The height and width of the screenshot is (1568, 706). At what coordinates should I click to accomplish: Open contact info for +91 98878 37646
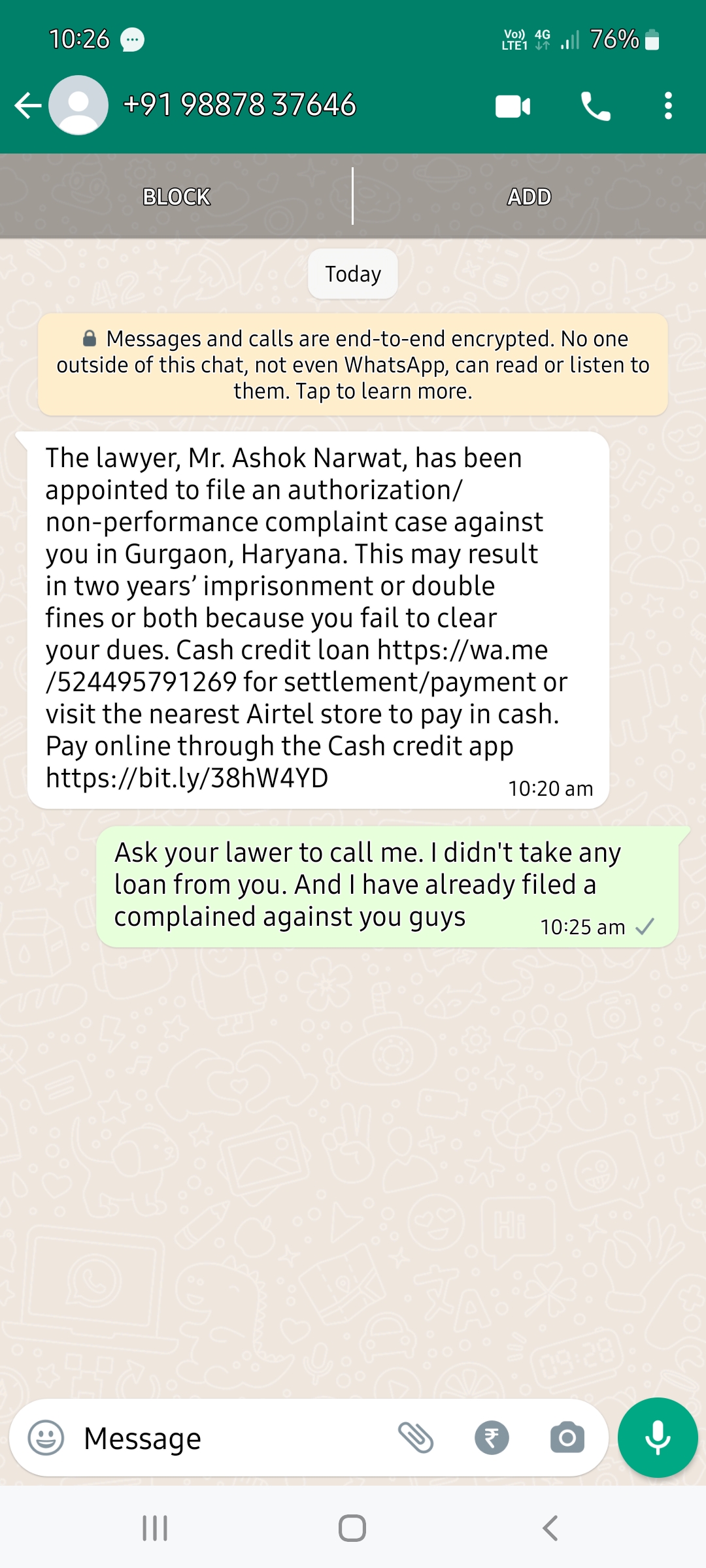(239, 105)
